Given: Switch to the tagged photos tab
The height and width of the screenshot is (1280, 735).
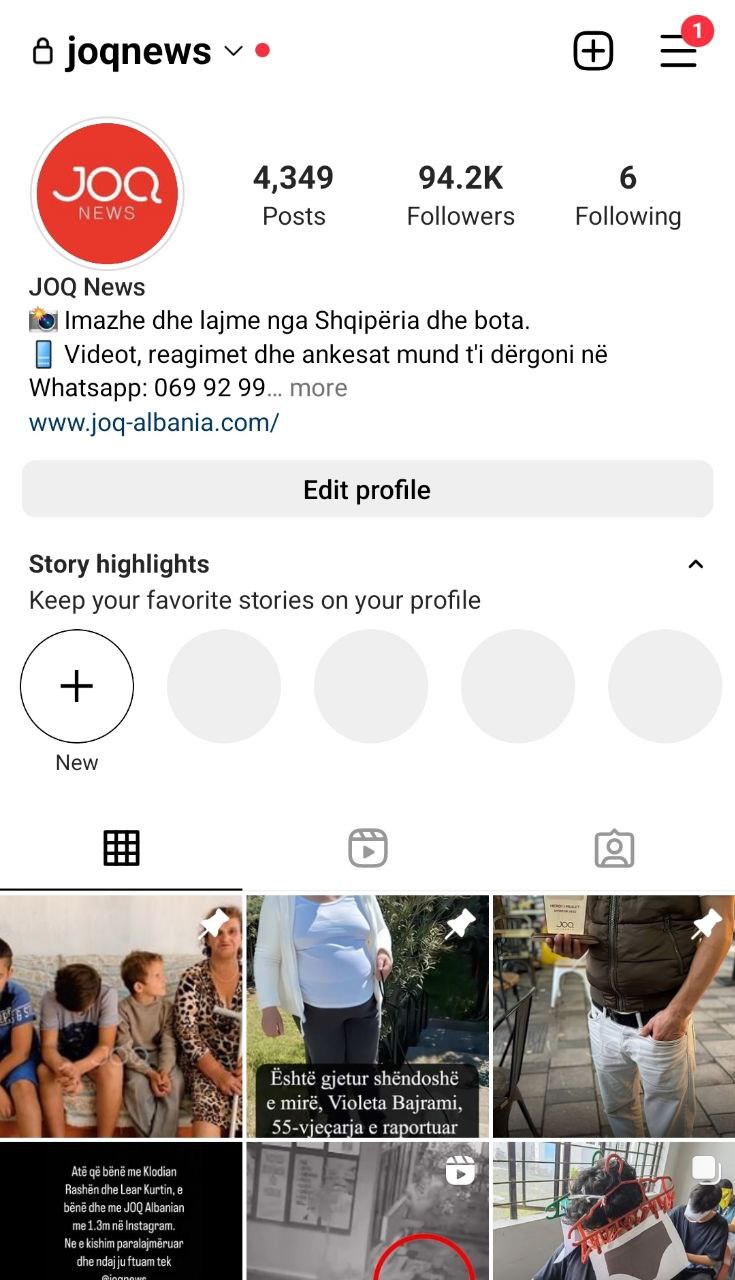Looking at the screenshot, I should point(614,849).
